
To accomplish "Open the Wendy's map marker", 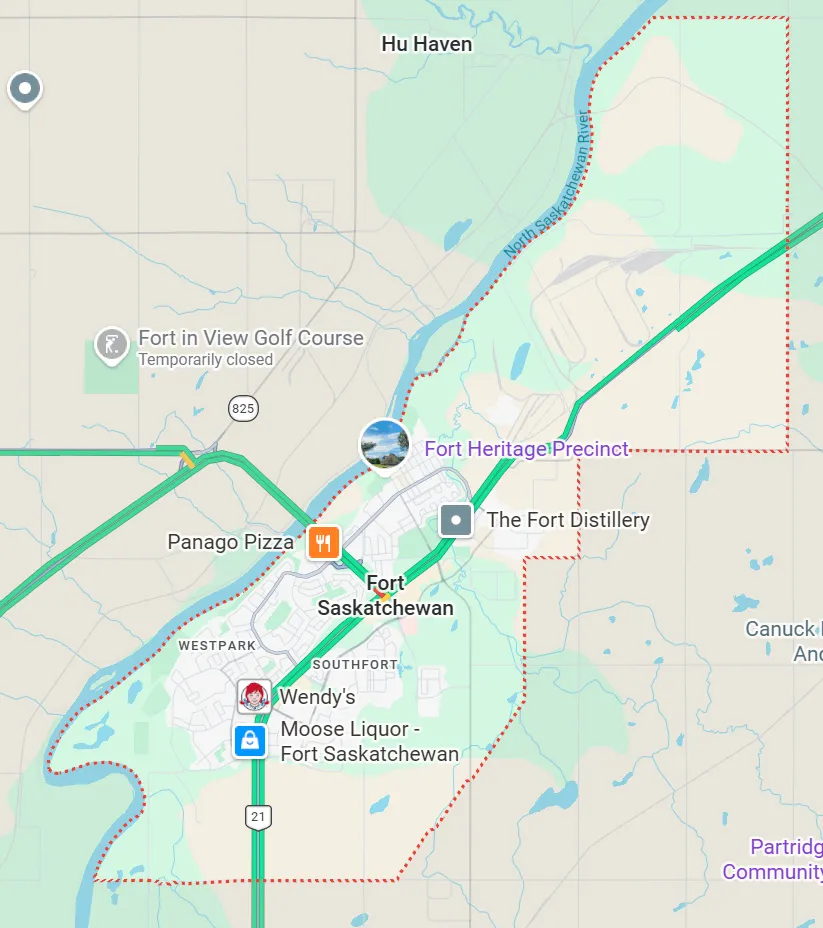I will pyautogui.click(x=254, y=696).
